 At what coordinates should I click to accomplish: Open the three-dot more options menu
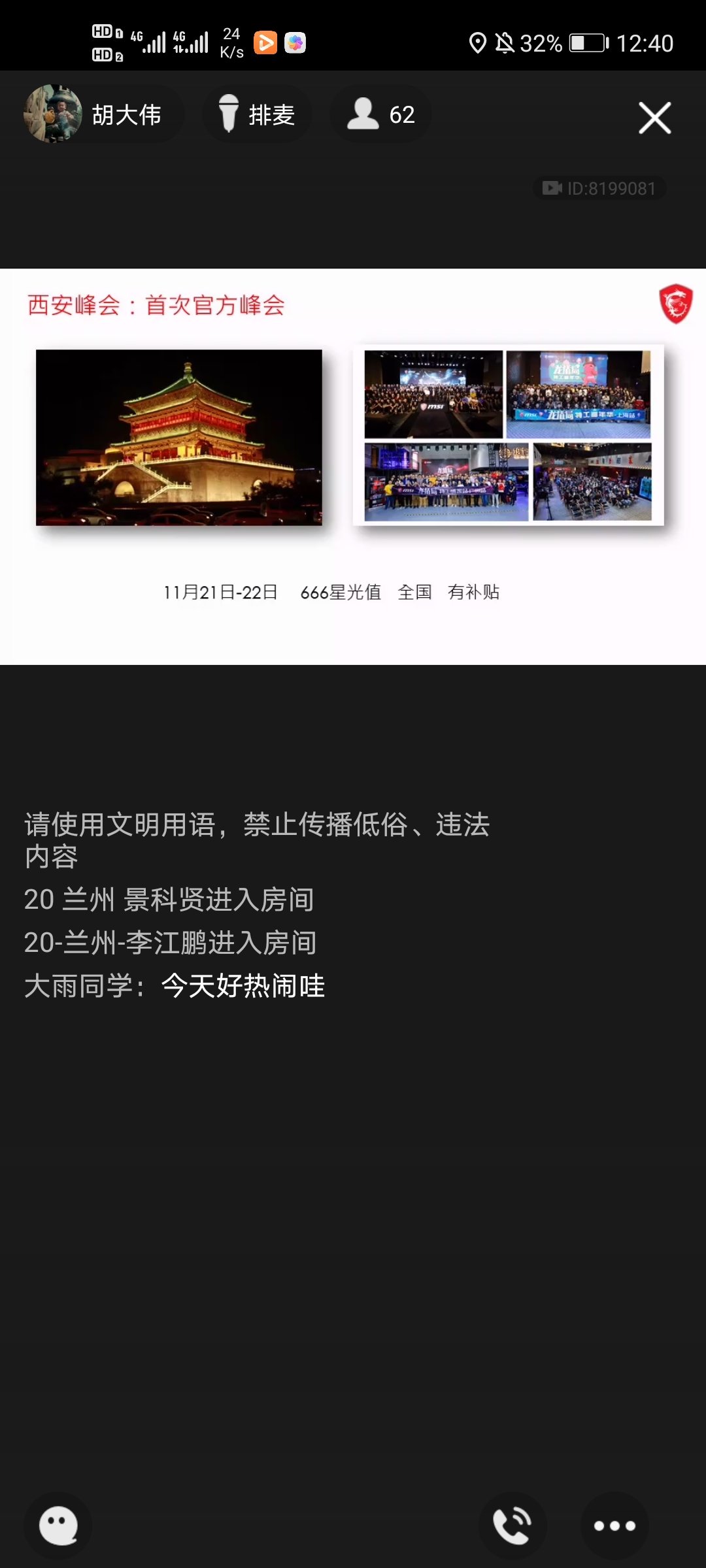coord(614,1525)
